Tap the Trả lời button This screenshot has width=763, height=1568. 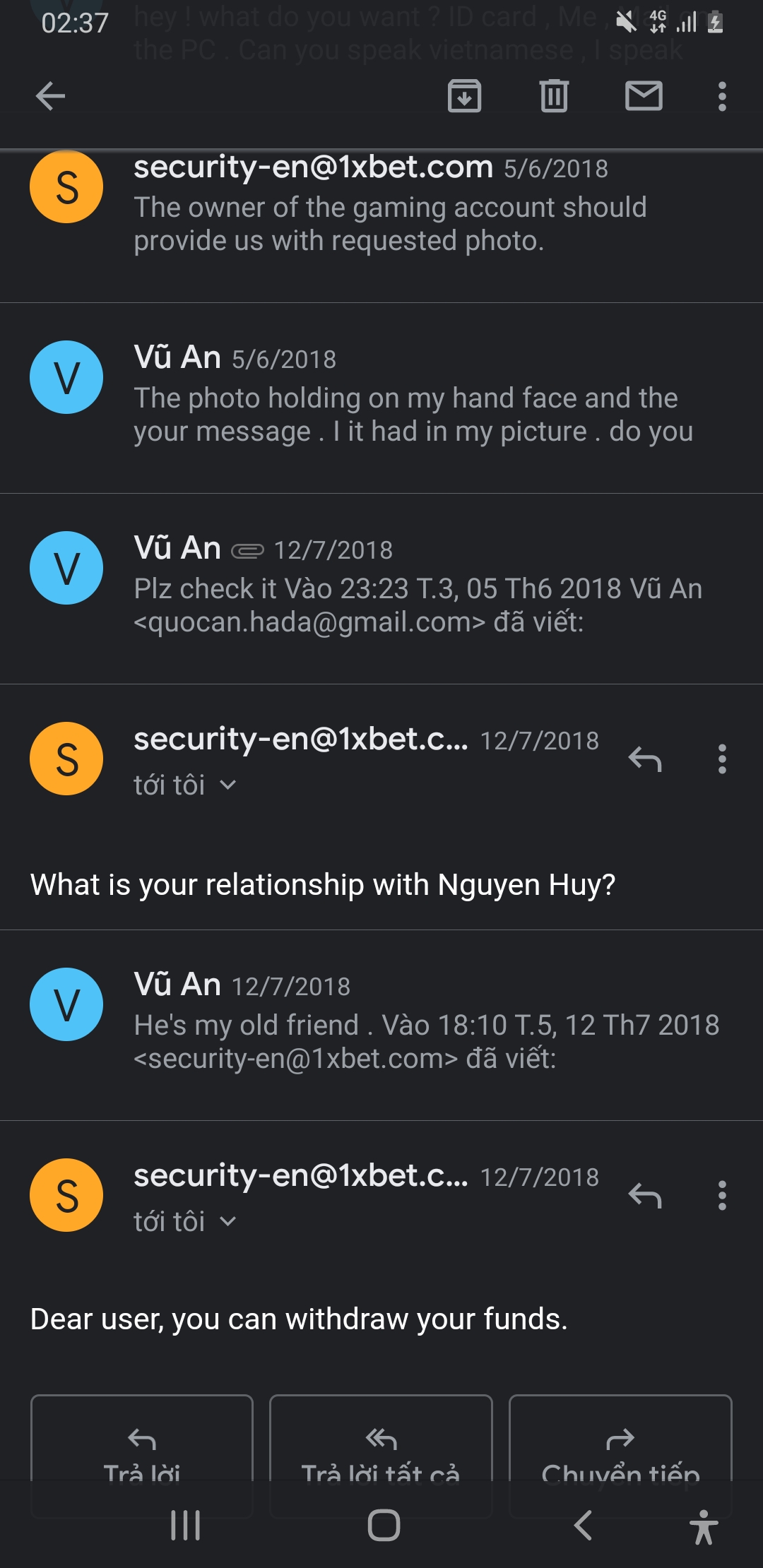142,1448
